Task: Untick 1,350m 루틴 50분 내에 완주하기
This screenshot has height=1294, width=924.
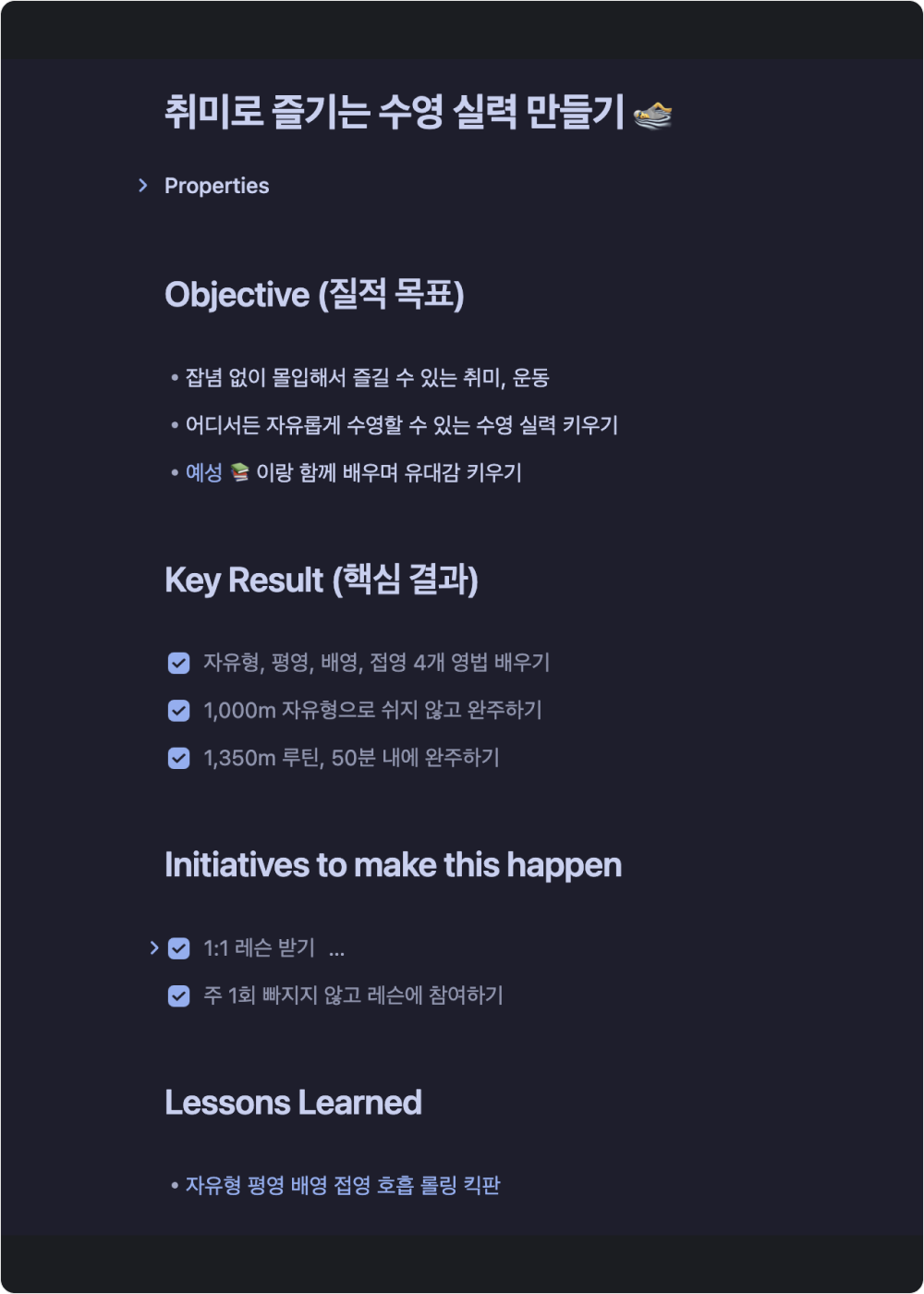Action: [179, 758]
